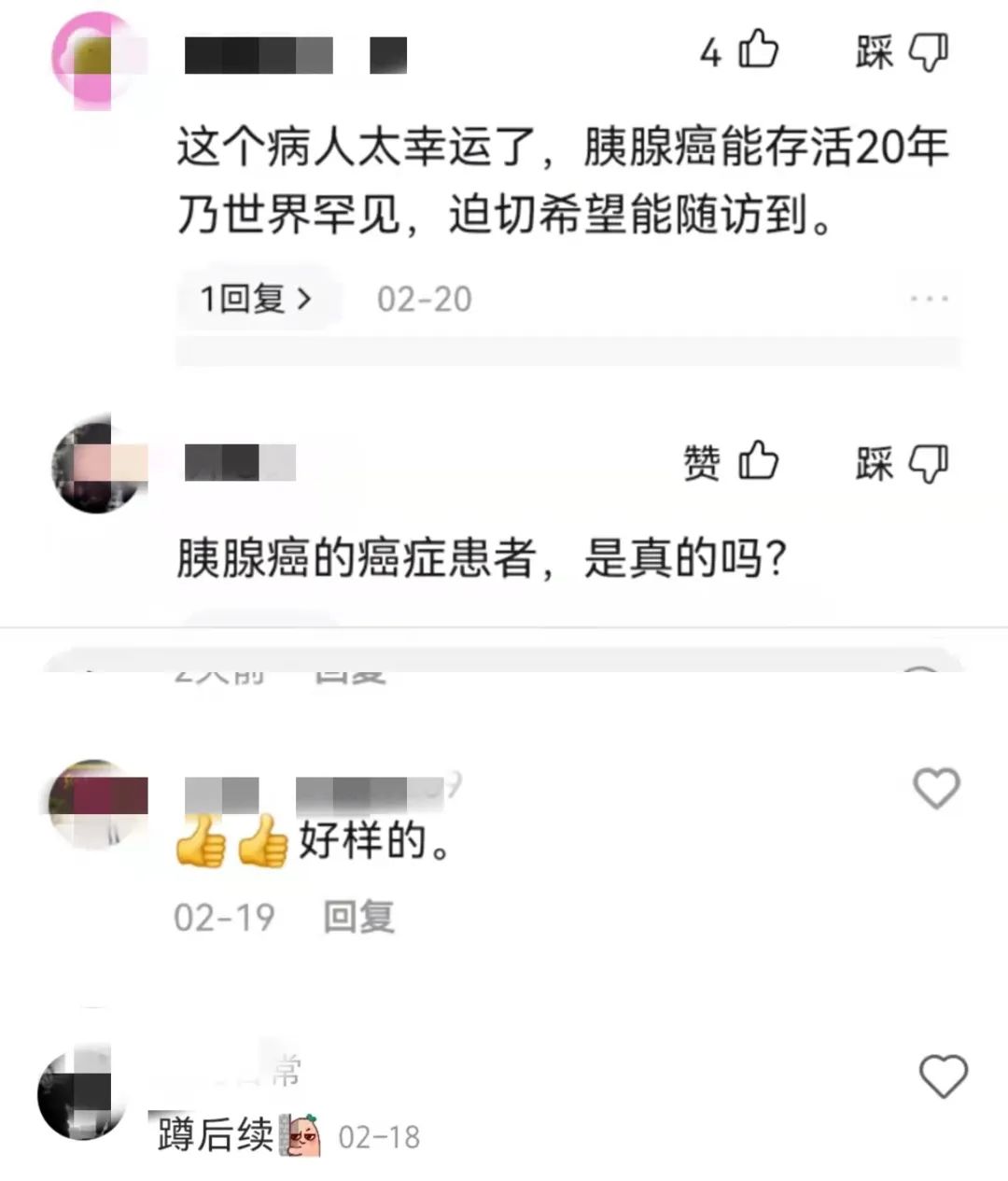Click the 踩 dislike icon on the first comment
Viewport: 1008px width, 1181px height.
901,54
